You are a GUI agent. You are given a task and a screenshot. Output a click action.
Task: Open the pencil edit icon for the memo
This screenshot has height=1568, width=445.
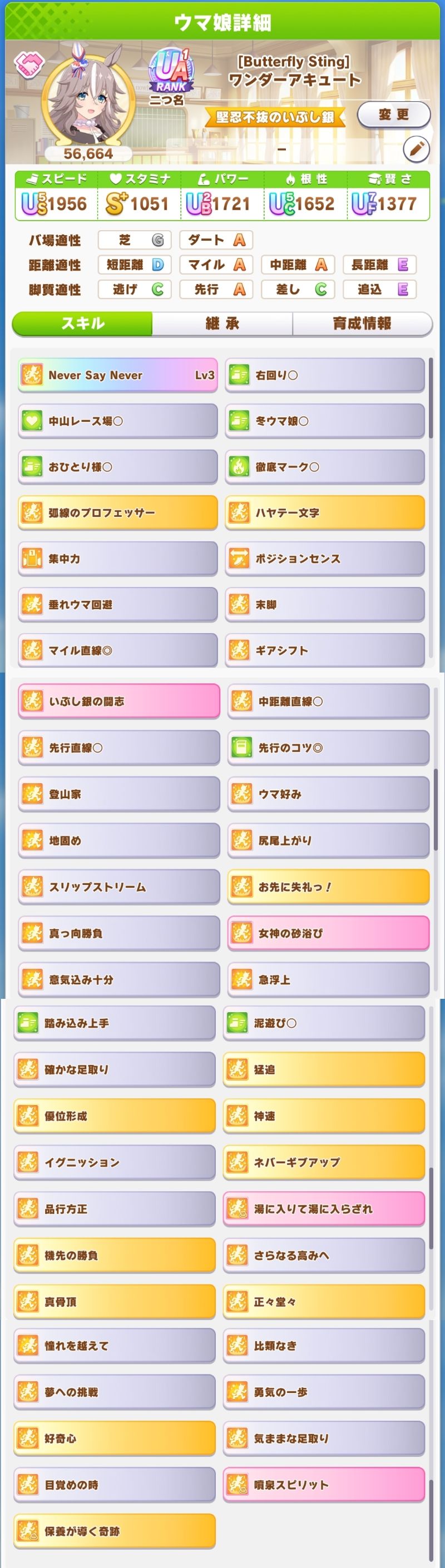click(x=417, y=149)
